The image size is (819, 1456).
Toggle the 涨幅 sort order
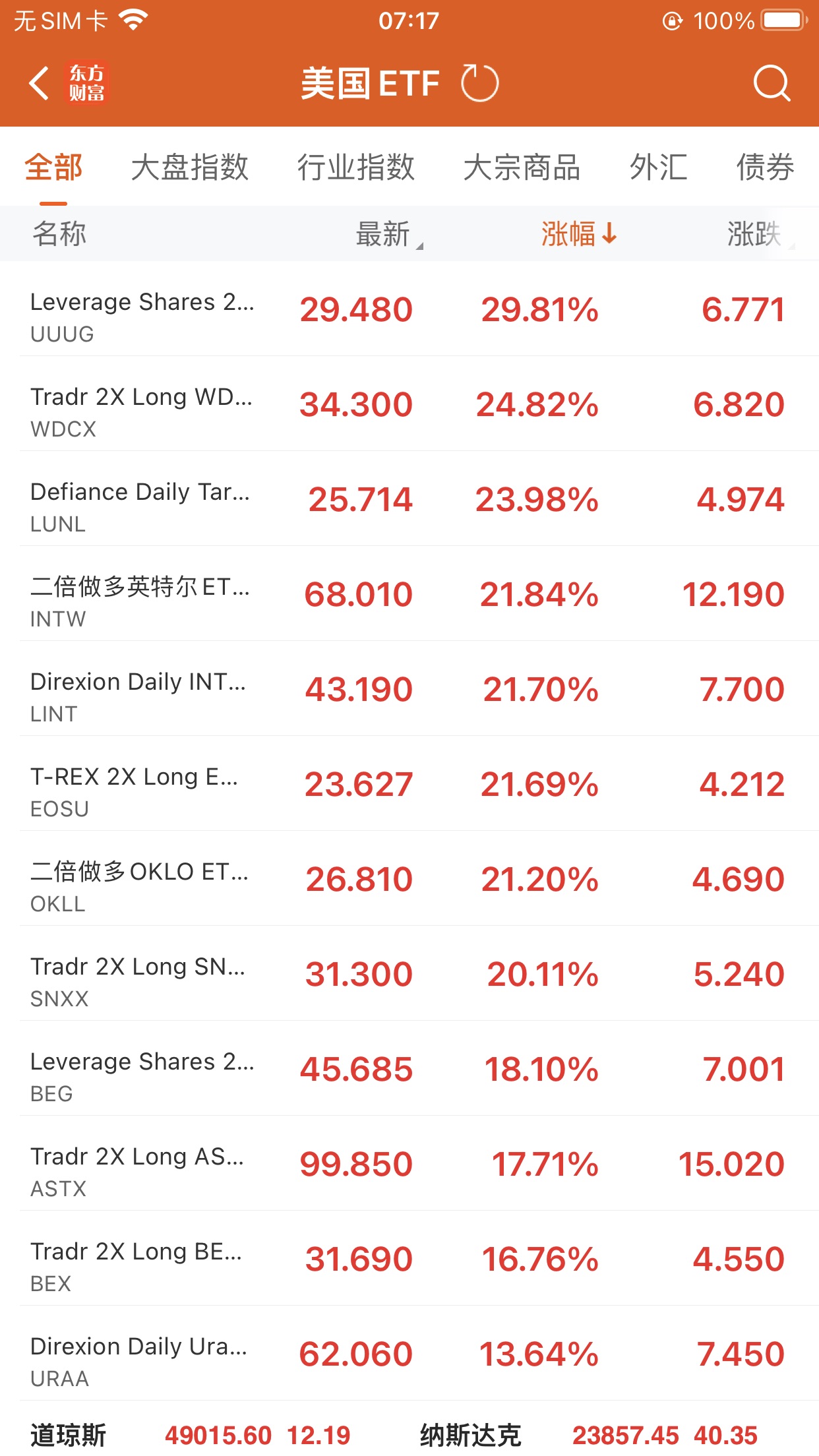tap(578, 234)
